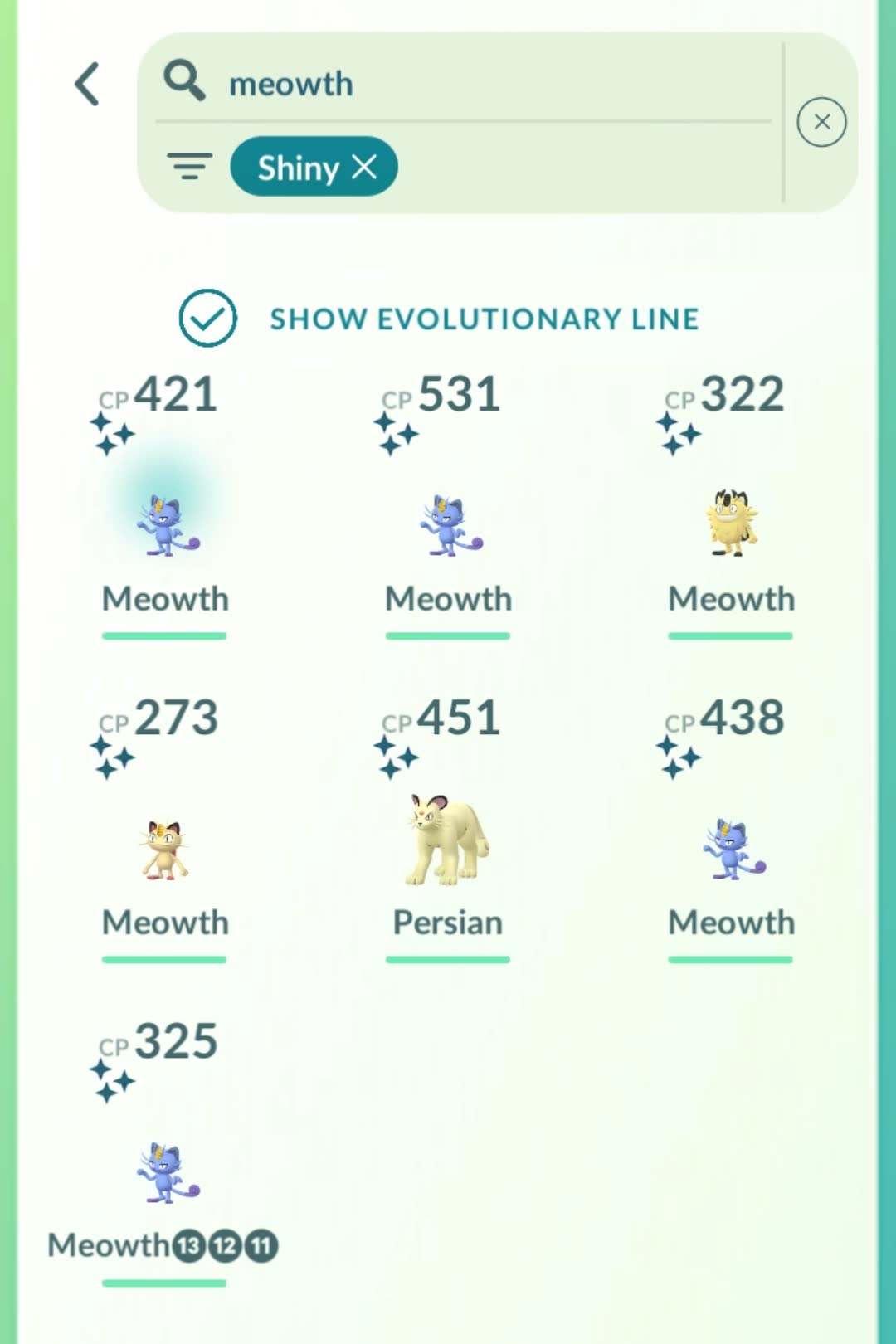Tap the meowth search field
This screenshot has width=896, height=1344.
coord(465,84)
